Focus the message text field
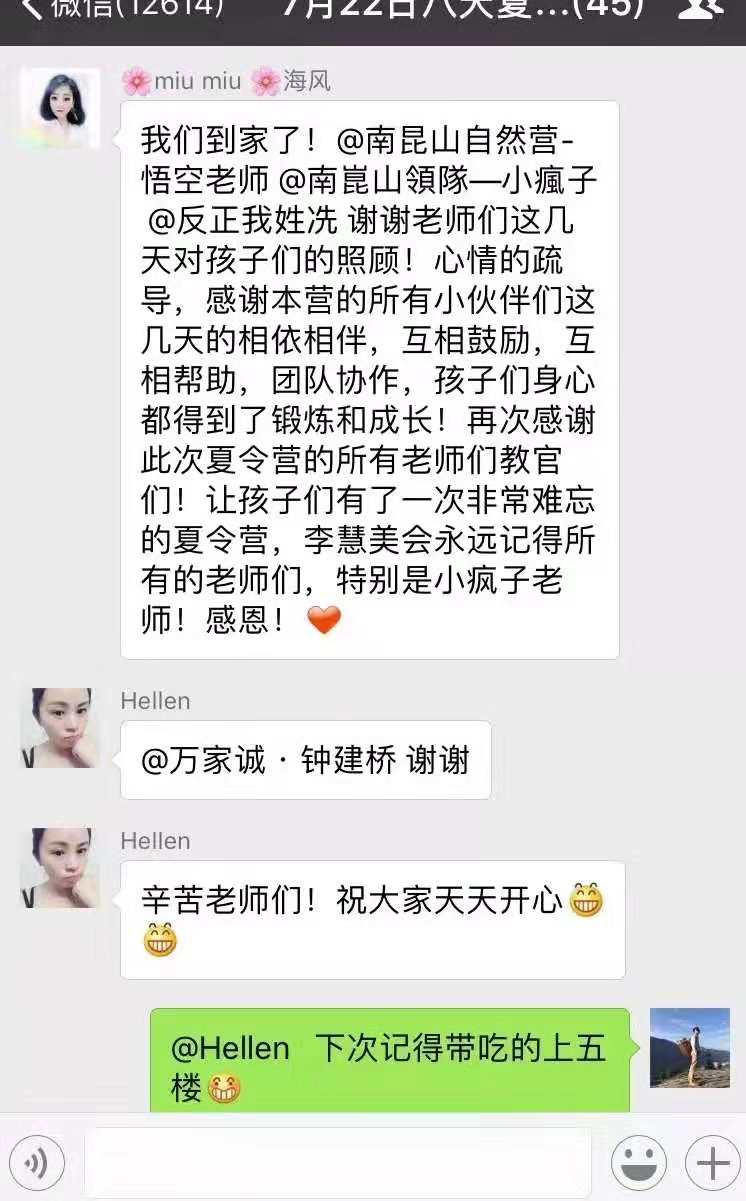The width and height of the screenshot is (746, 1201). (x=338, y=1164)
